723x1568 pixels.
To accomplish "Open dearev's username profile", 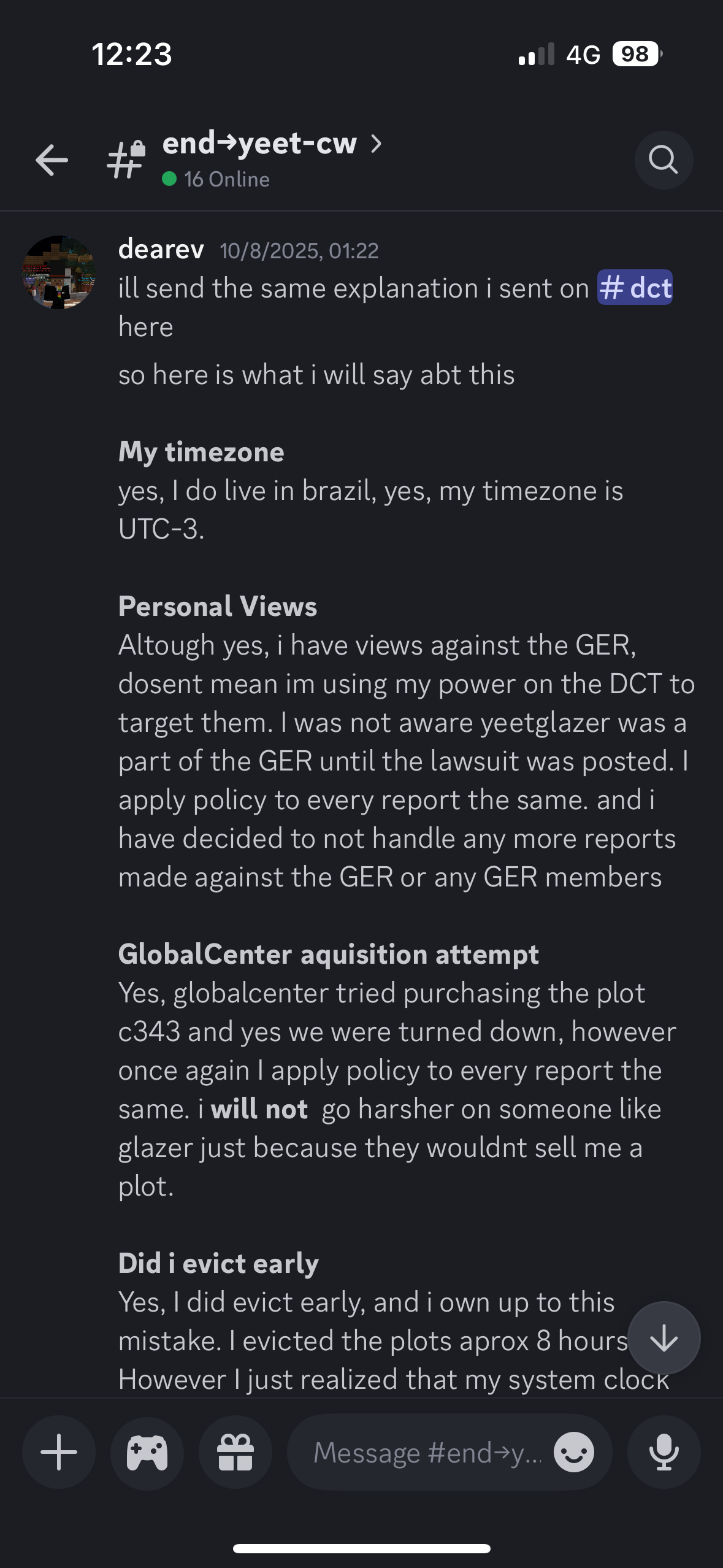I will pyautogui.click(x=161, y=249).
